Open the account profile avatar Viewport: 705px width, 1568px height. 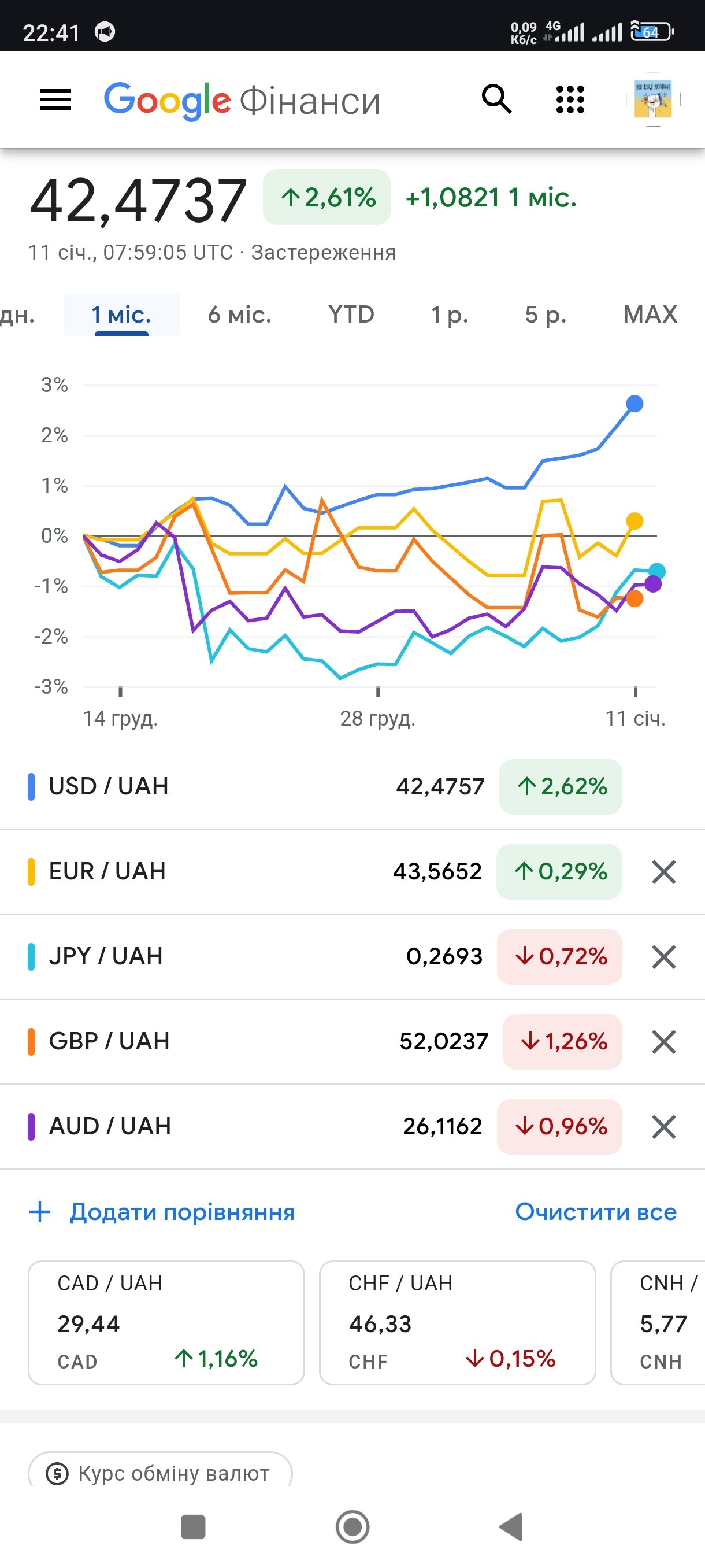pyautogui.click(x=652, y=100)
